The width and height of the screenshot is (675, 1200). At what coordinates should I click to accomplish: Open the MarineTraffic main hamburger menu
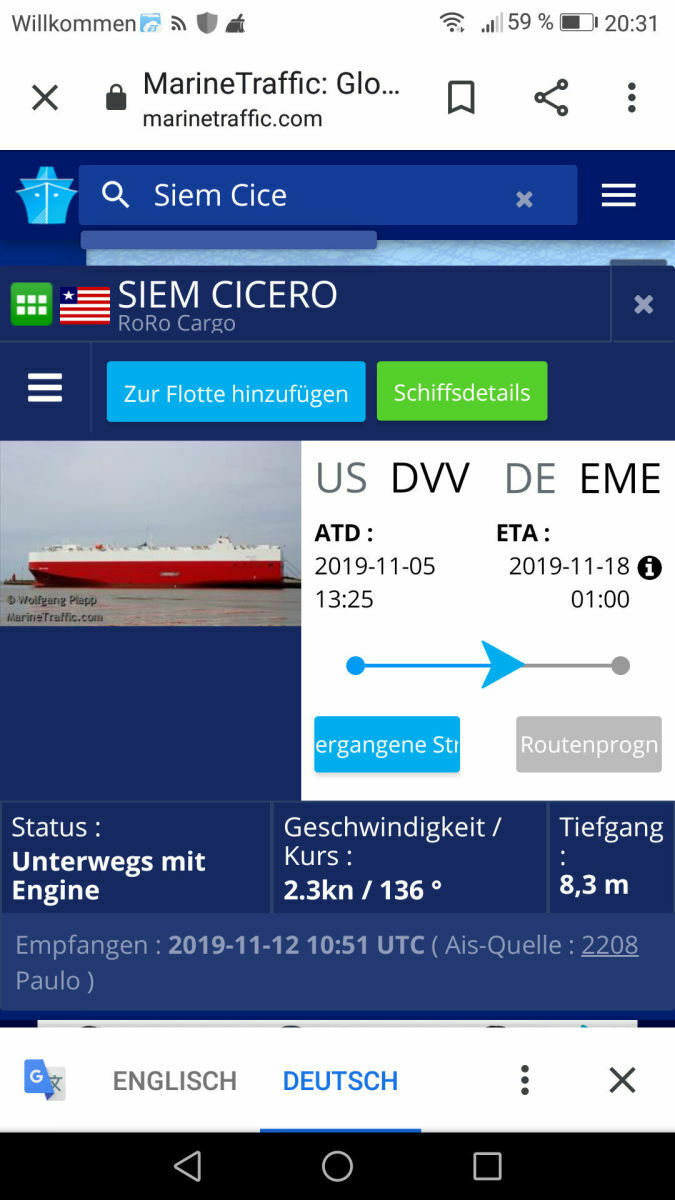(618, 195)
